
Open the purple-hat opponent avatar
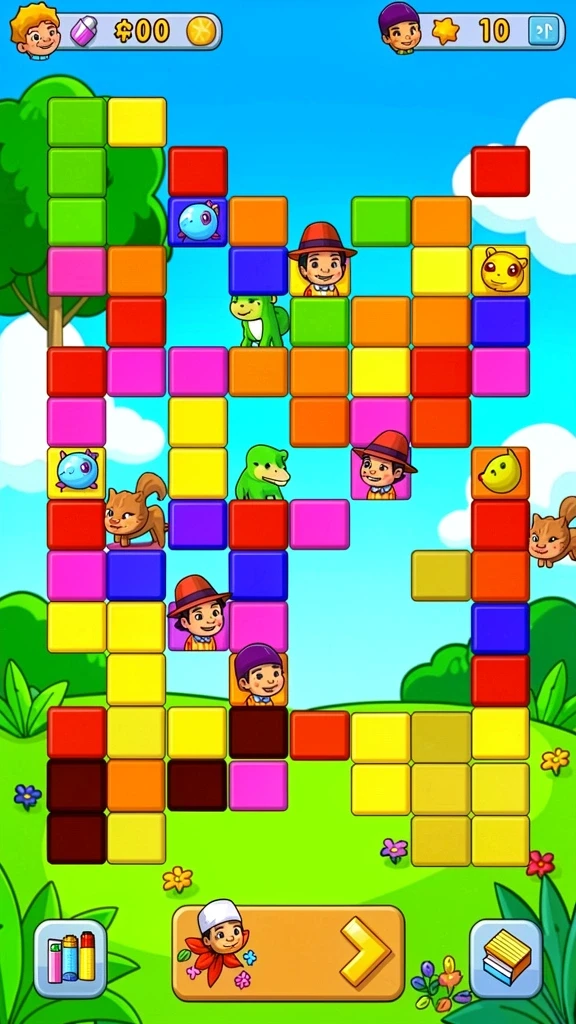coord(400,27)
